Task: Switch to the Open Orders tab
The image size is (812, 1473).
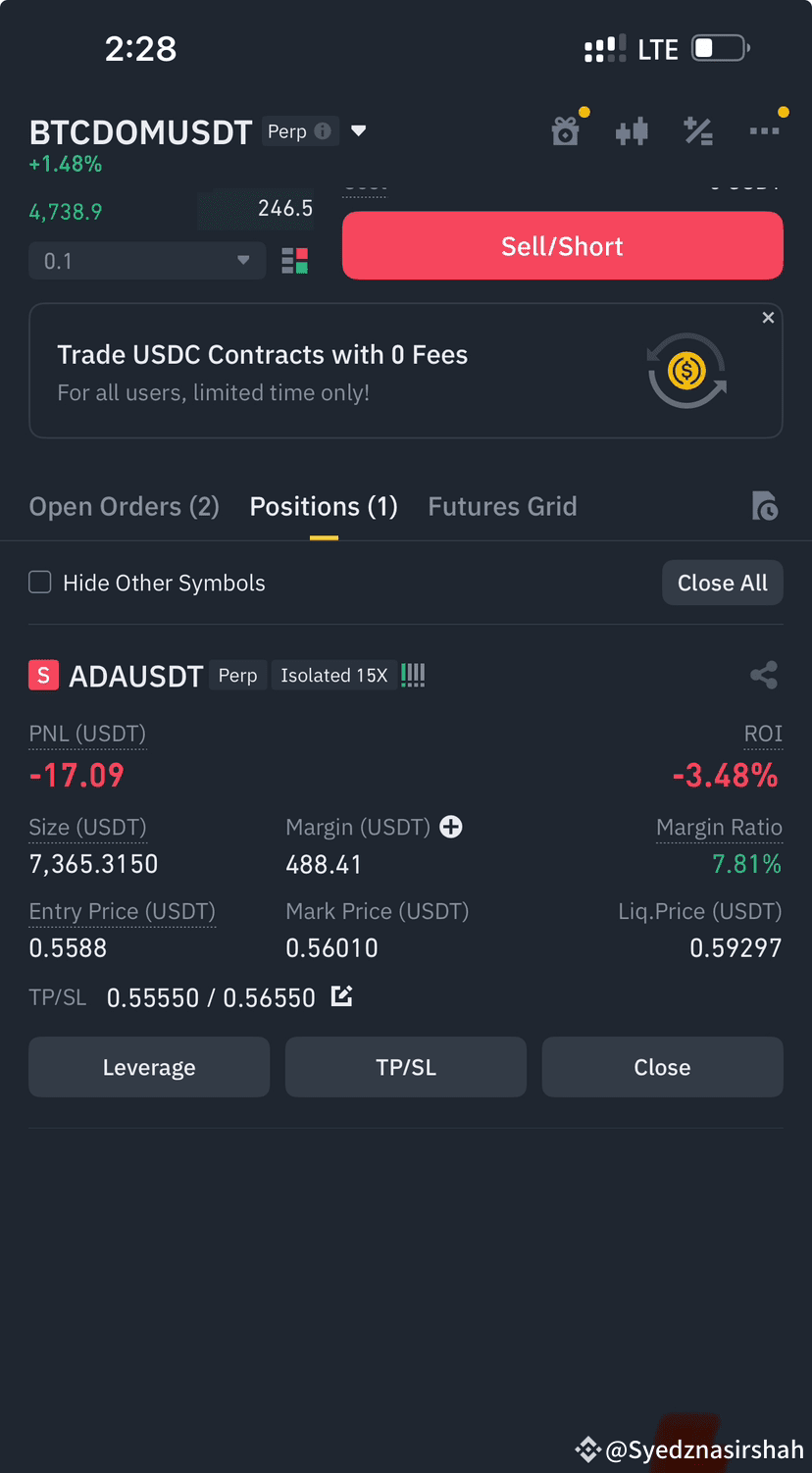Action: (124, 506)
